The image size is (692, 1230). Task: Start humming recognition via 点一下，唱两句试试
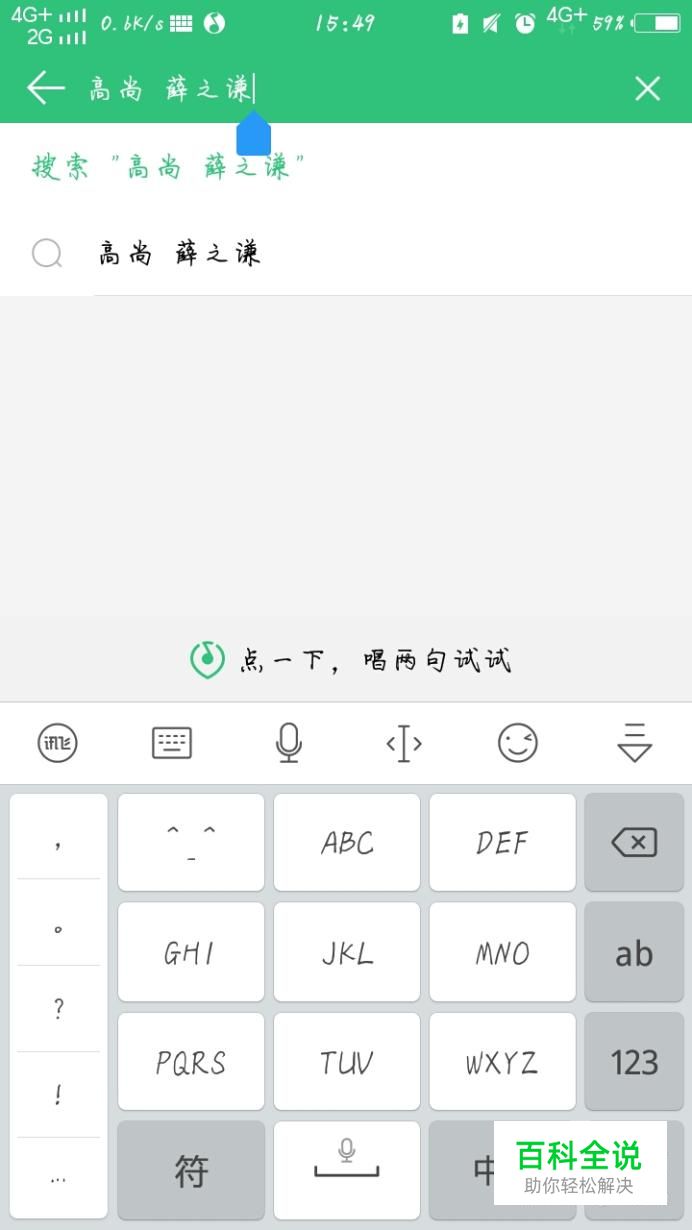click(350, 660)
